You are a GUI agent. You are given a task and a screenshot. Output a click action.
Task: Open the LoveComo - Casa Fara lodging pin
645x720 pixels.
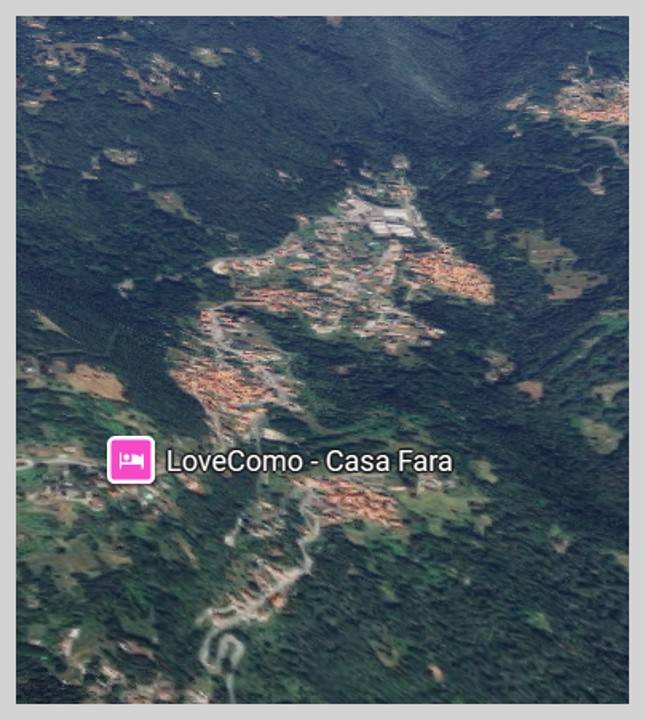click(131, 460)
